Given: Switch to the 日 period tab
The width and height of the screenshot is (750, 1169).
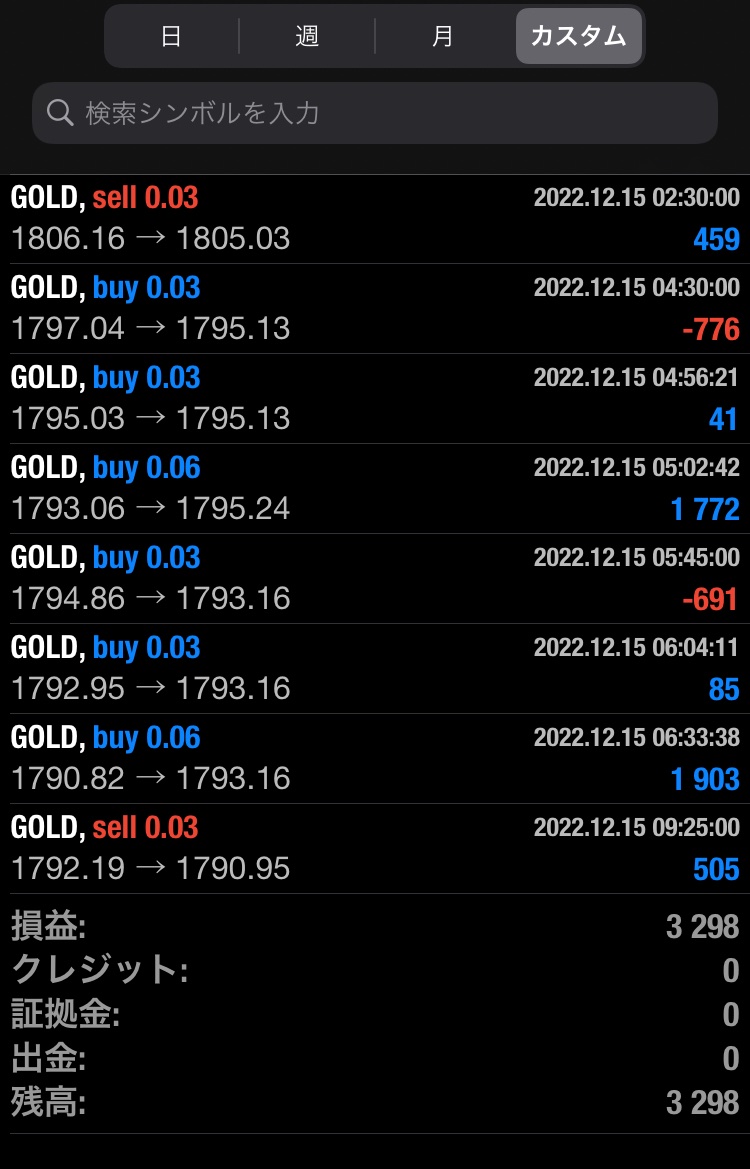Looking at the screenshot, I should tap(171, 37).
